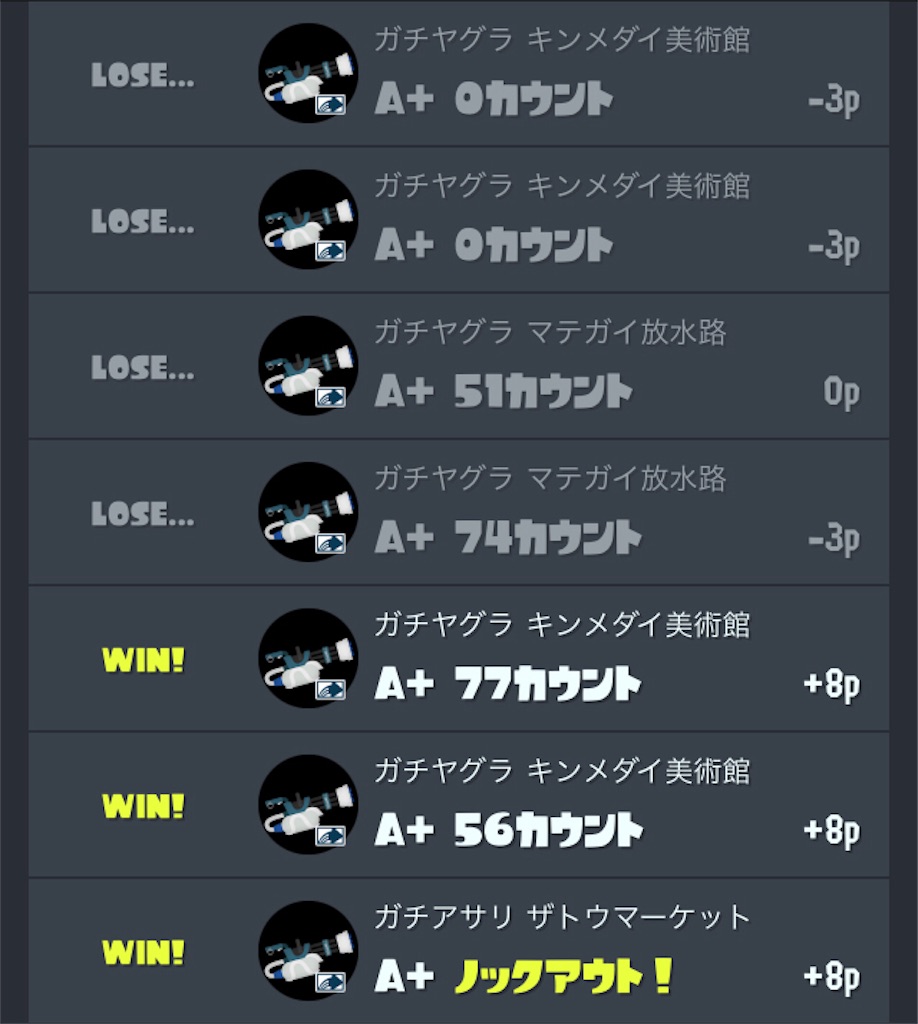Open the weapon icon for the ガチアサリ match
The image size is (918, 1024).
click(x=308, y=948)
